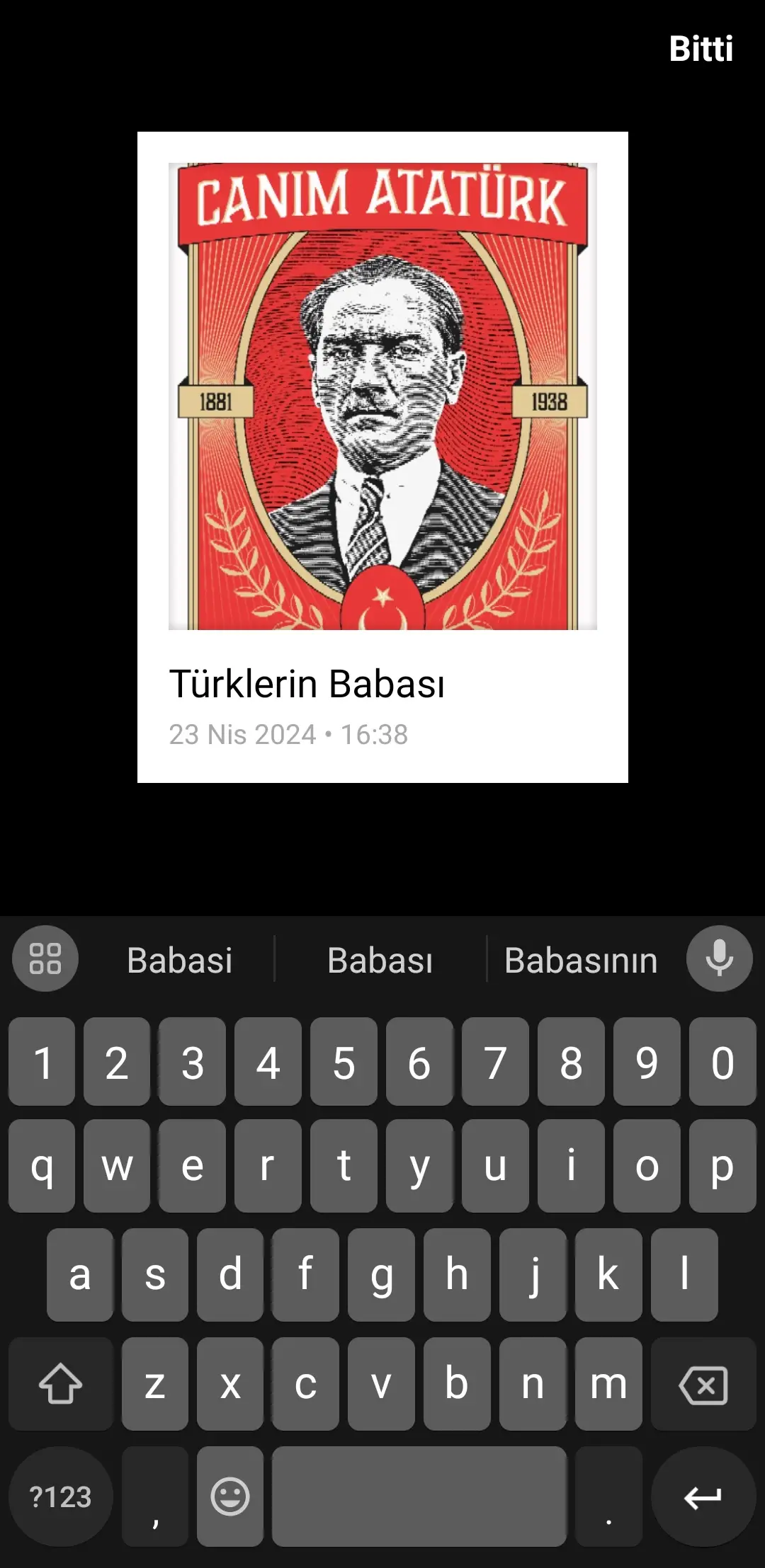Screen dimensions: 765x1568
Task: Tap Bitti to finish editing
Action: point(701,49)
